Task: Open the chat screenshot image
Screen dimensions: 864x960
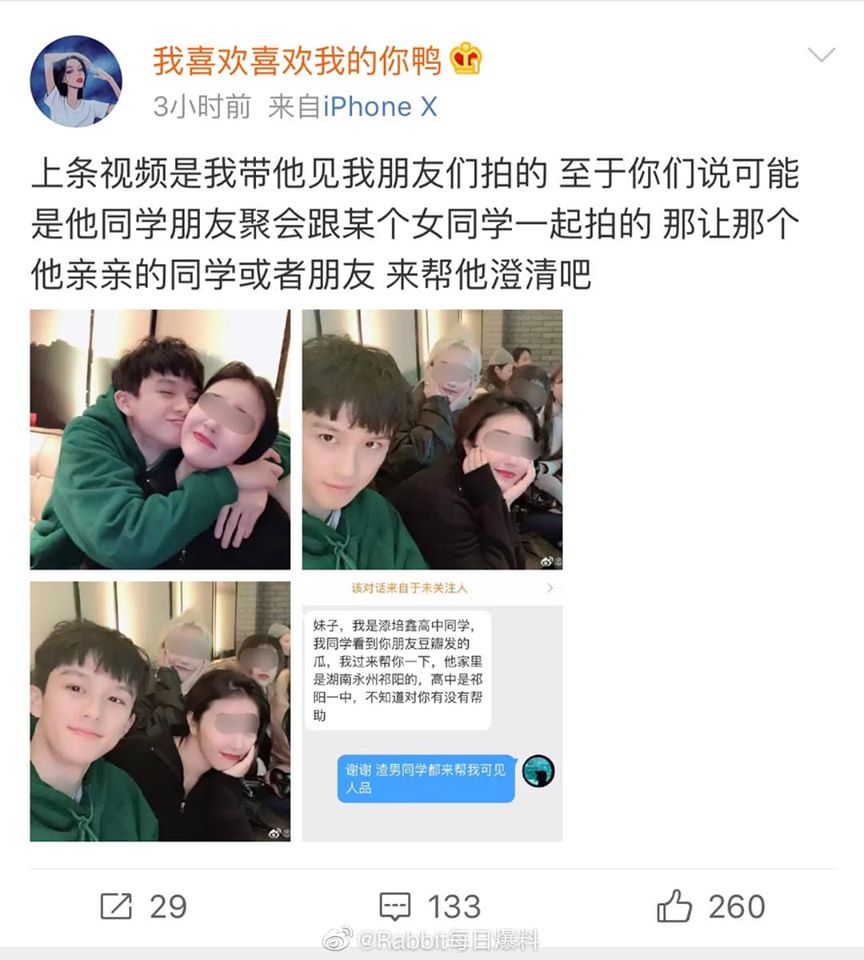Action: click(x=432, y=711)
